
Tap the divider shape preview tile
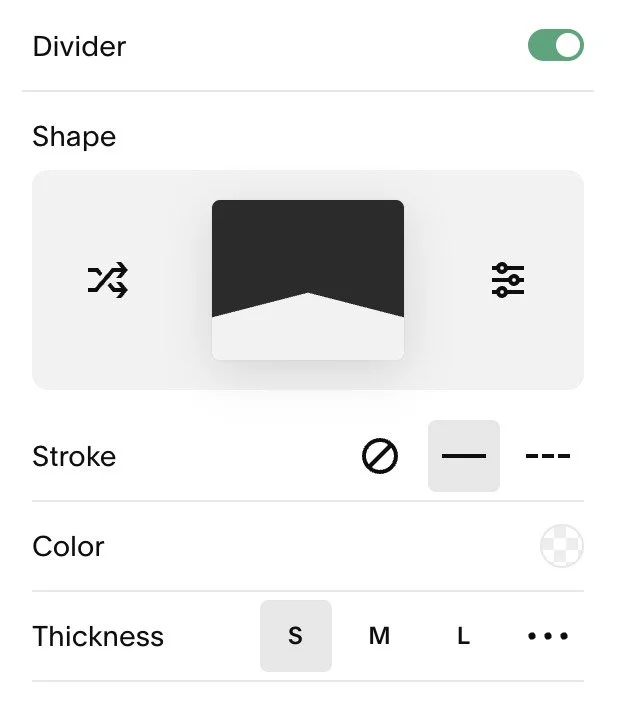tap(308, 280)
